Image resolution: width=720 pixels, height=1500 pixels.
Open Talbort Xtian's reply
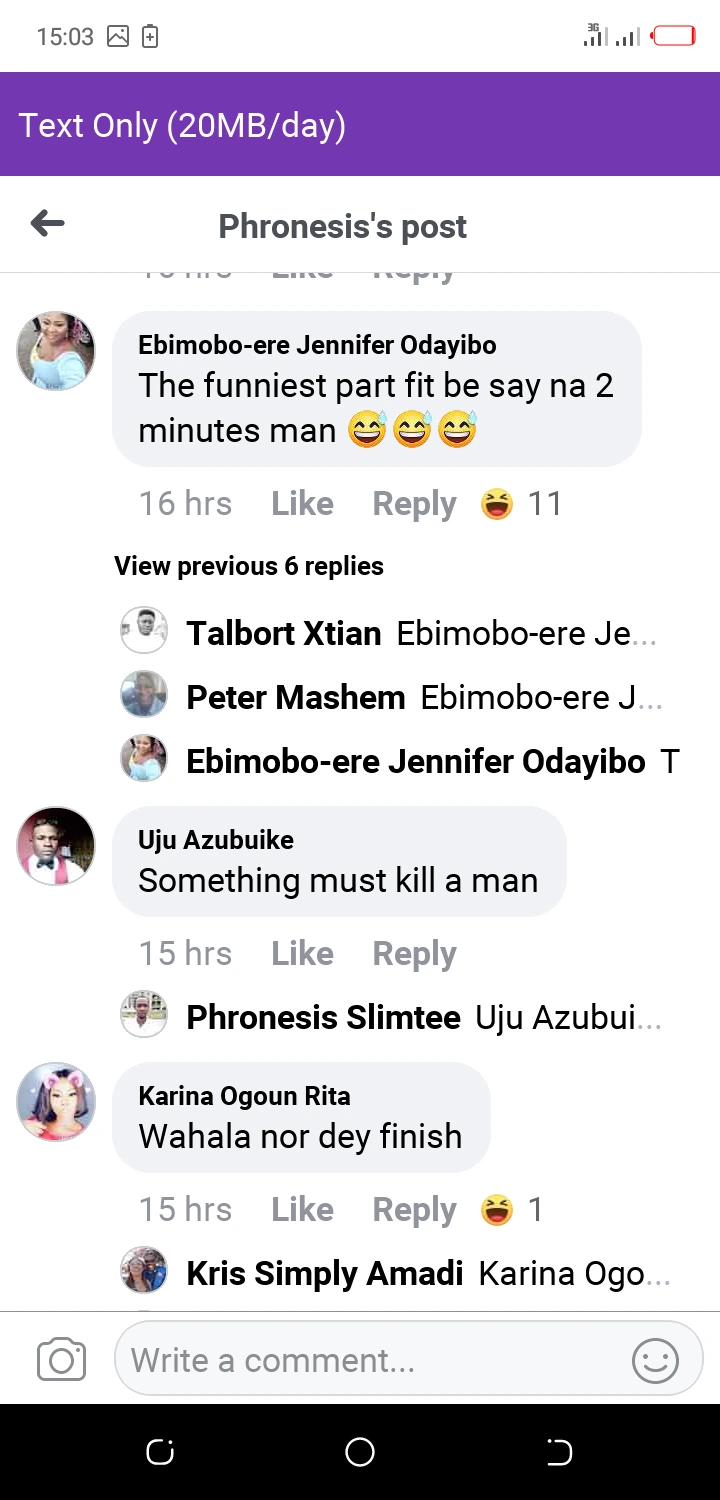(420, 634)
